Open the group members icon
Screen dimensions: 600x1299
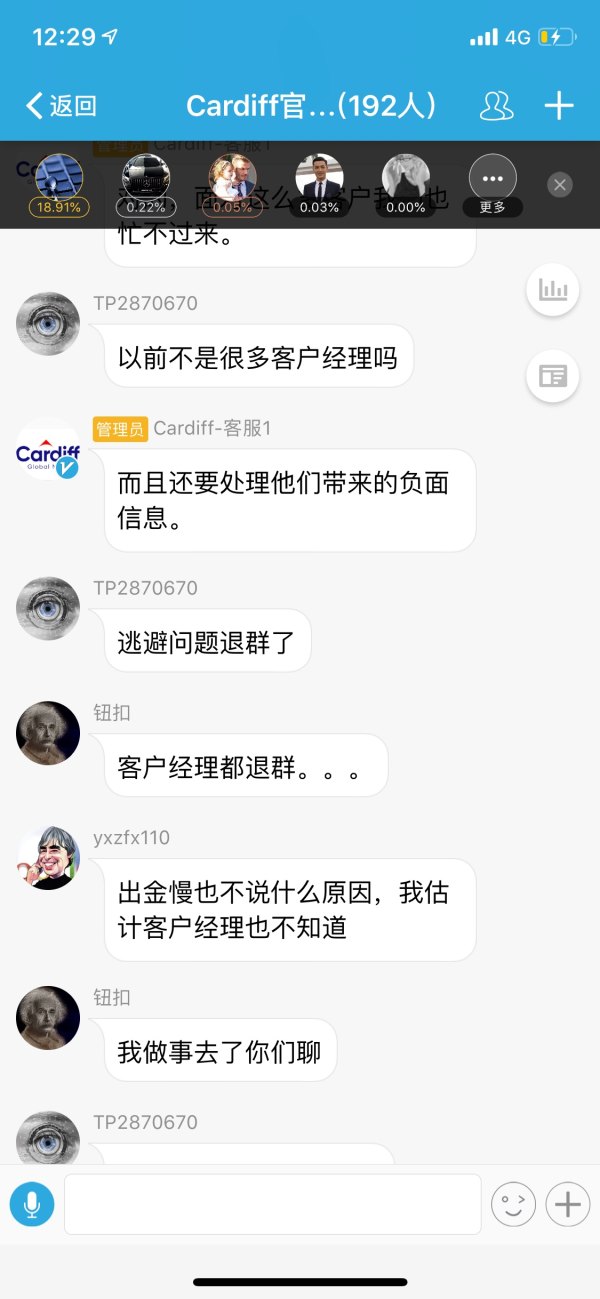pos(496,105)
